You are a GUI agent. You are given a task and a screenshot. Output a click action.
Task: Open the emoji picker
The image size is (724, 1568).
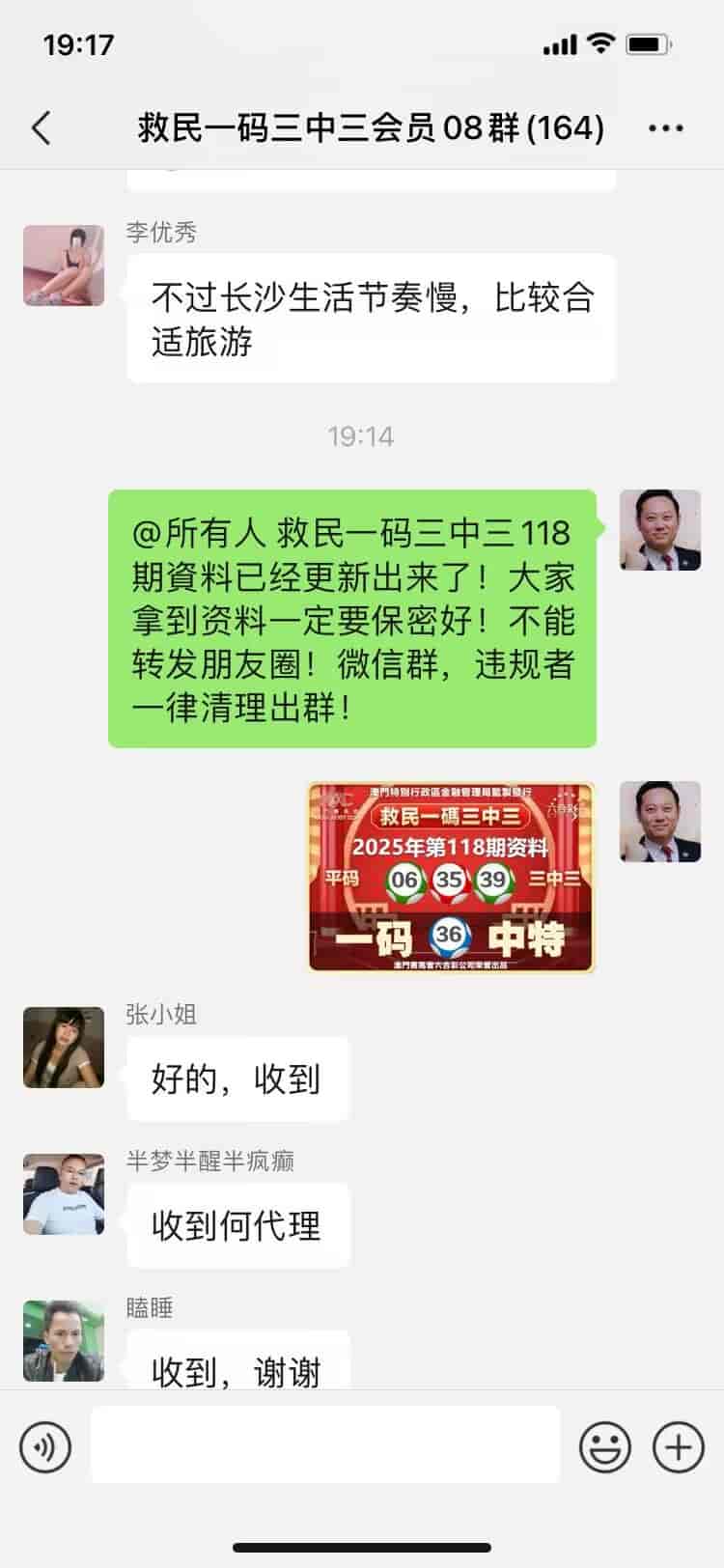coord(605,1446)
